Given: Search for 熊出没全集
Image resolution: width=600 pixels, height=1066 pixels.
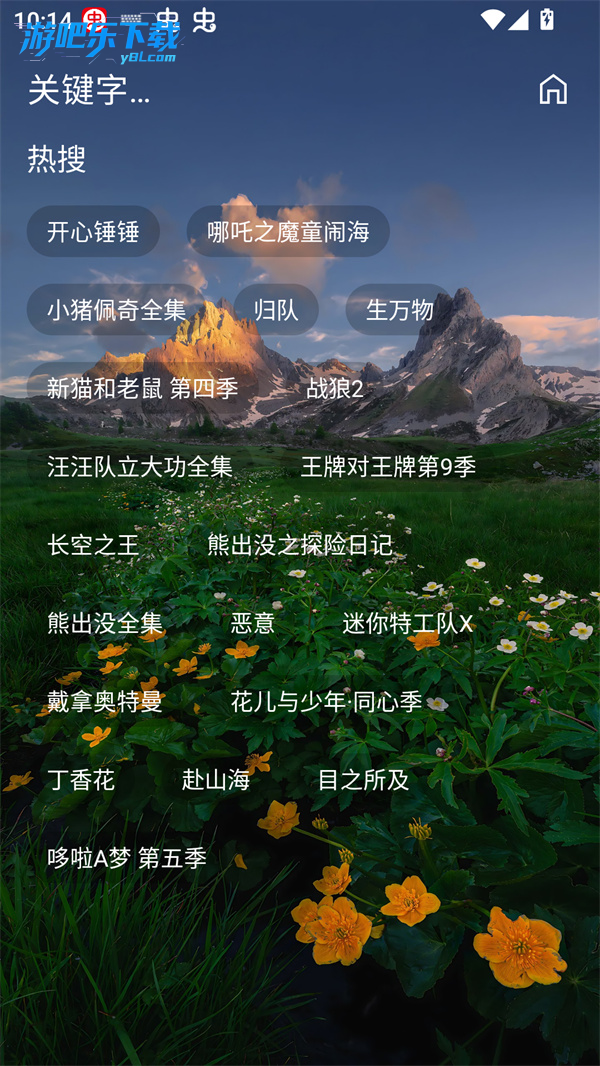Looking at the screenshot, I should pos(105,623).
